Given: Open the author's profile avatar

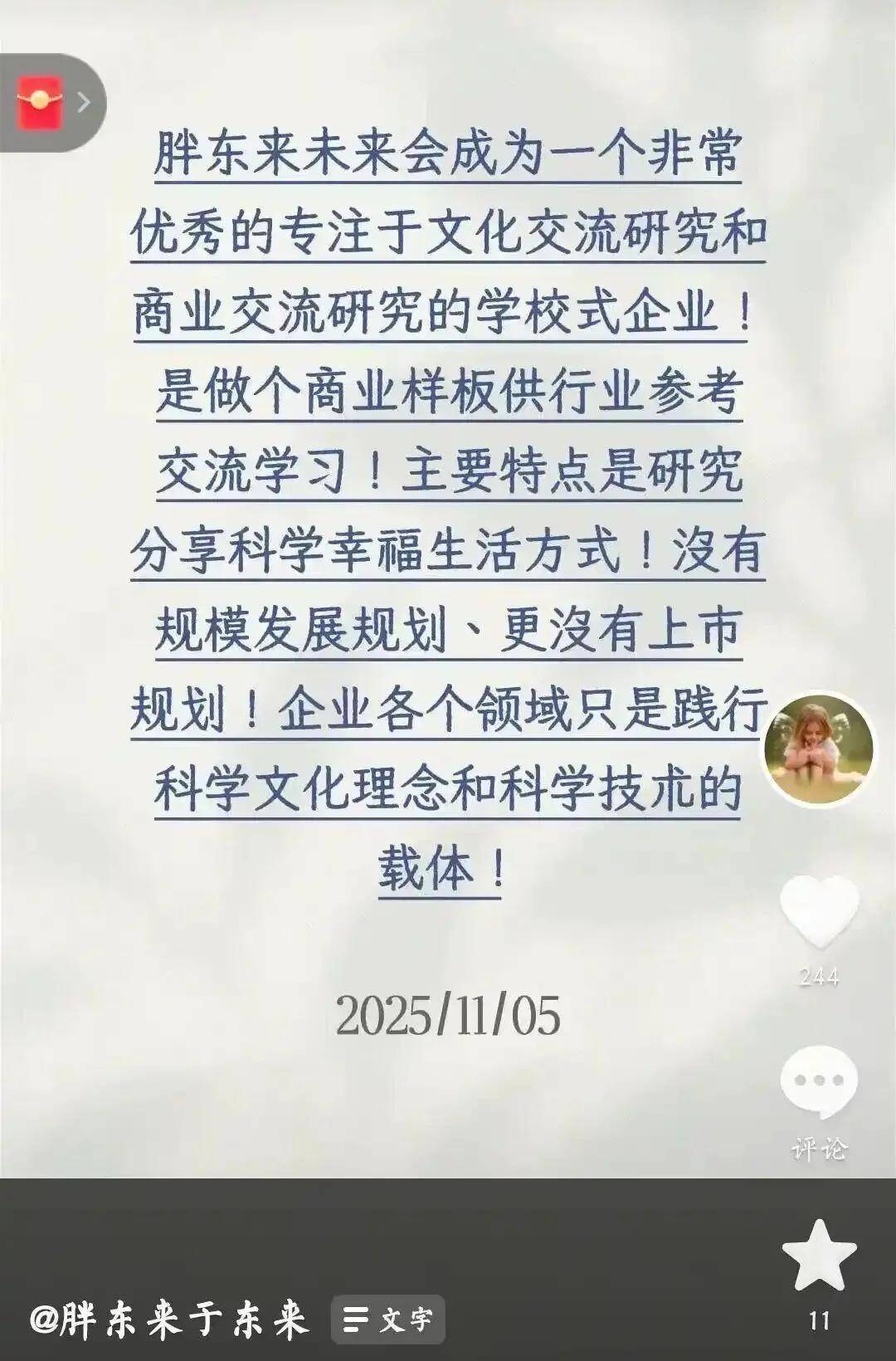Looking at the screenshot, I should tap(818, 749).
